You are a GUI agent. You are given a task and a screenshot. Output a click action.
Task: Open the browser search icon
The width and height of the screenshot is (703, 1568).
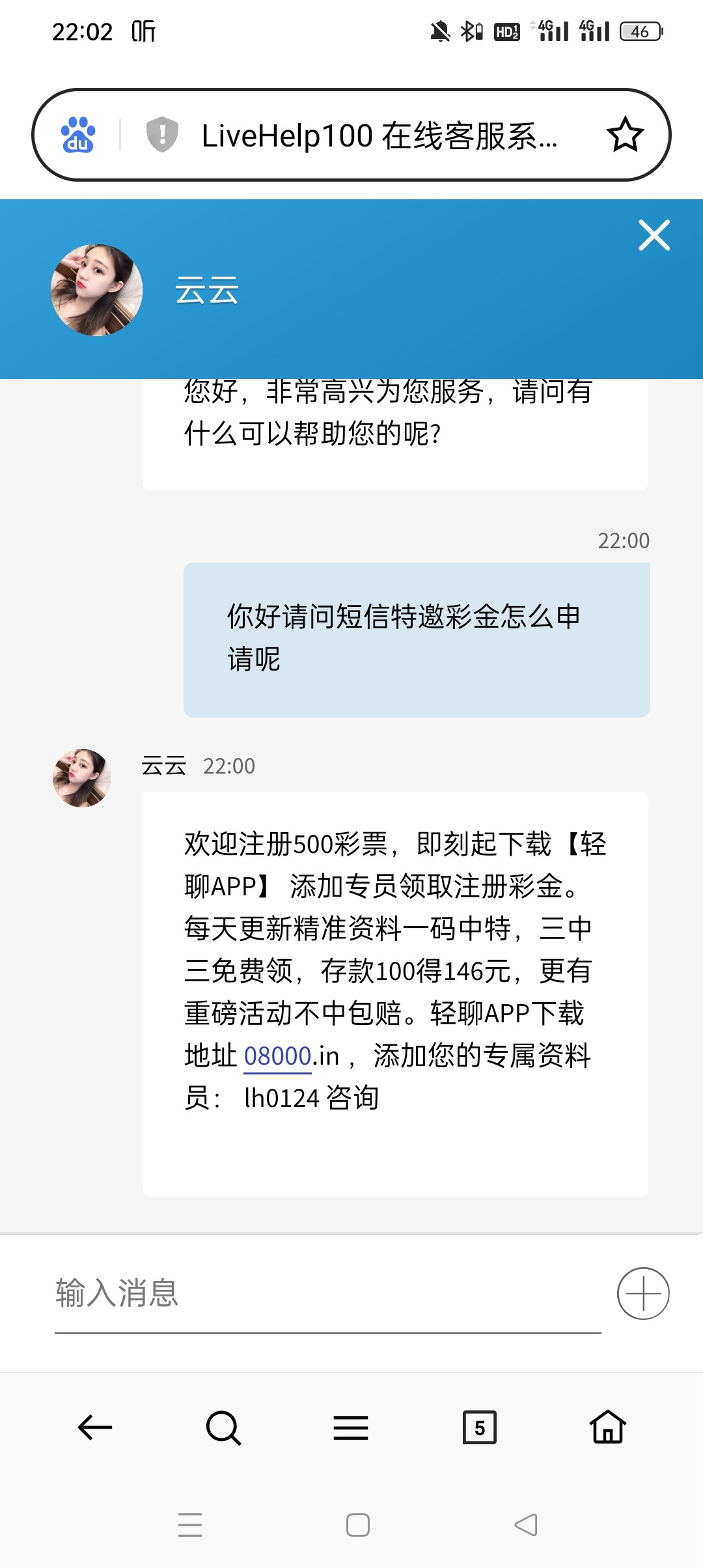point(223,1427)
